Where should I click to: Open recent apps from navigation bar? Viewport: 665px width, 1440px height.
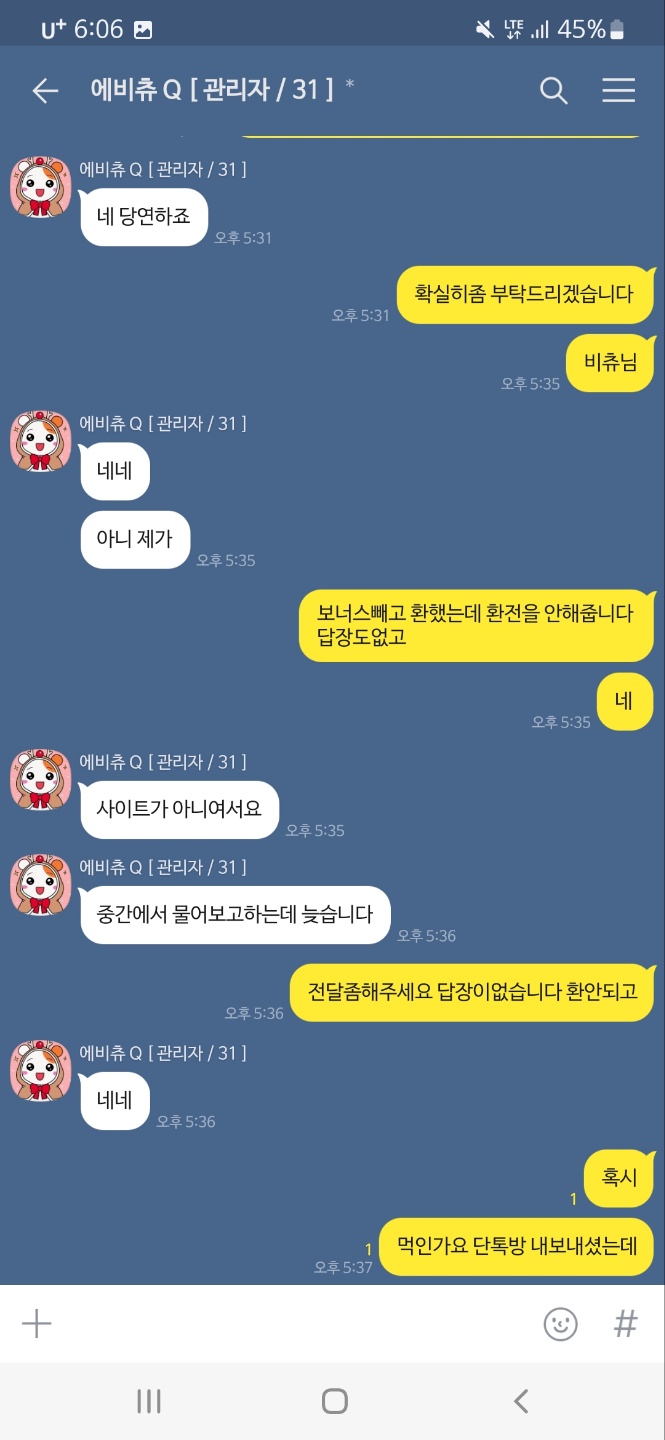click(148, 1401)
